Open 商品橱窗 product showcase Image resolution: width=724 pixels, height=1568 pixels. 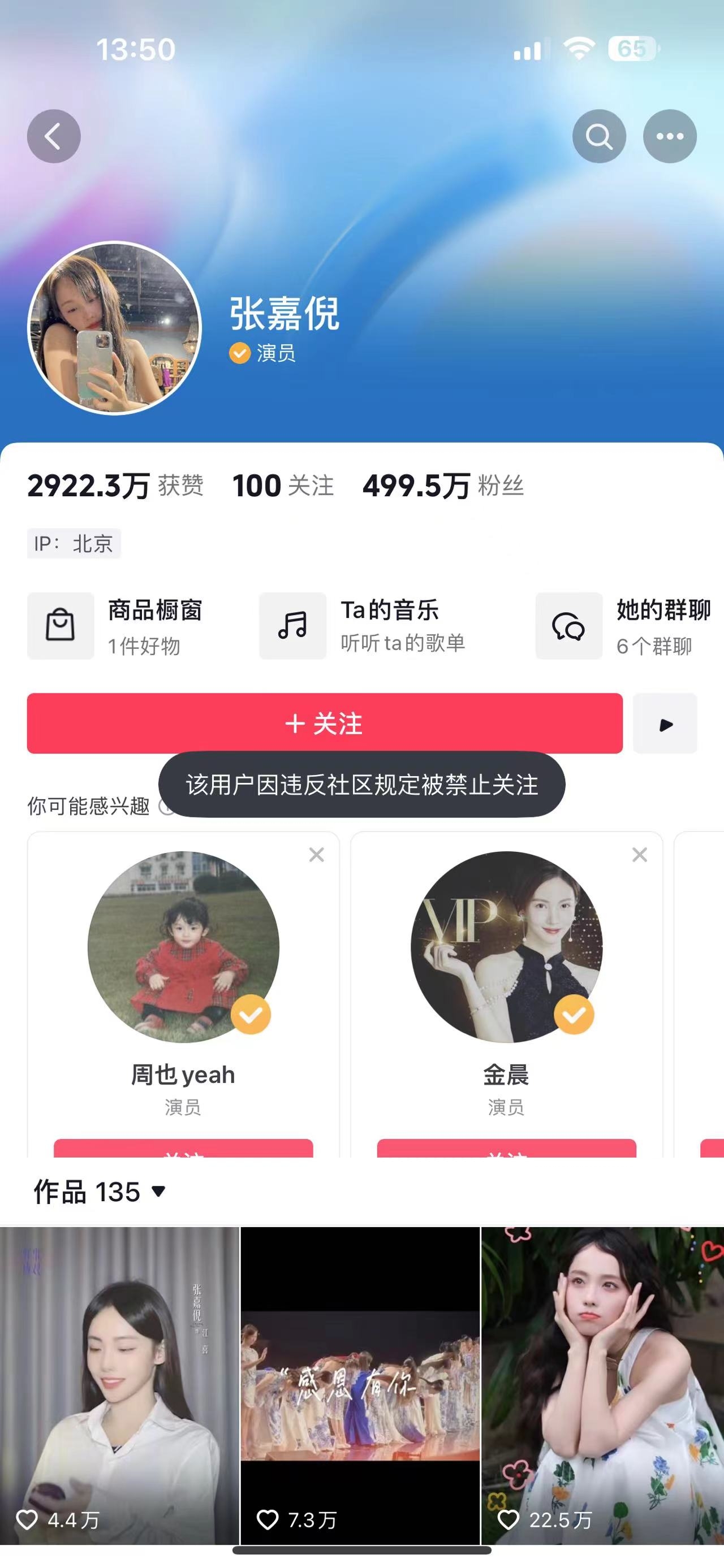pyautogui.click(x=116, y=626)
